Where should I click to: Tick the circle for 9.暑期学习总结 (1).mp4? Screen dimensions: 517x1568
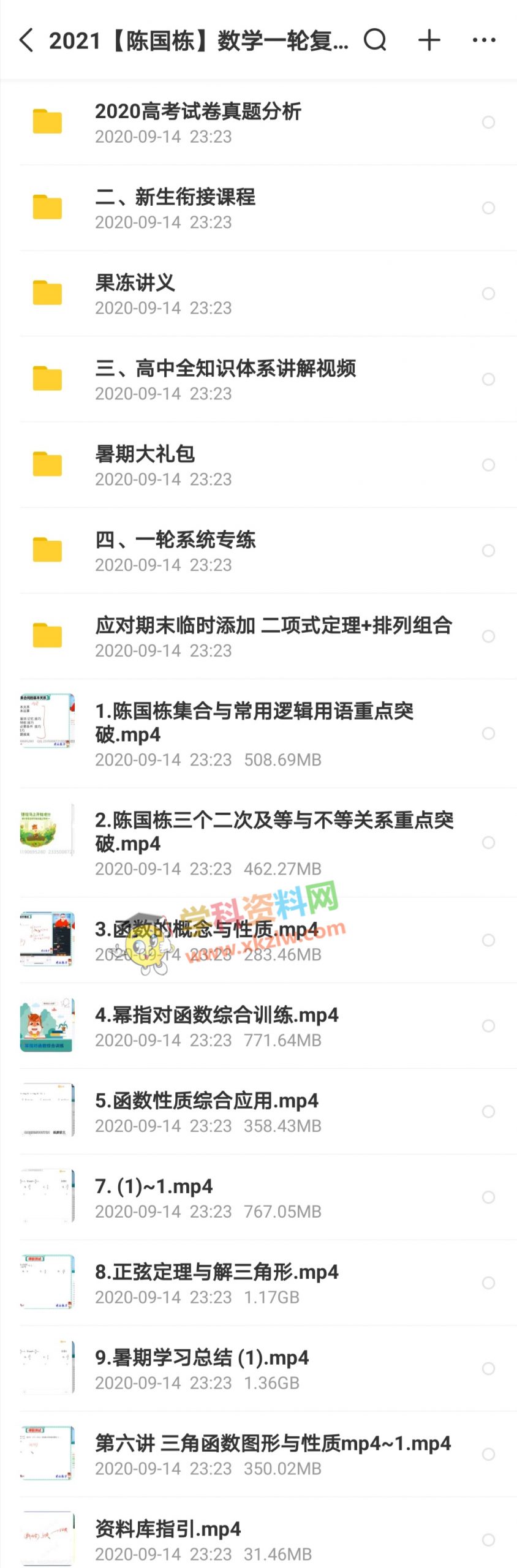(488, 1368)
